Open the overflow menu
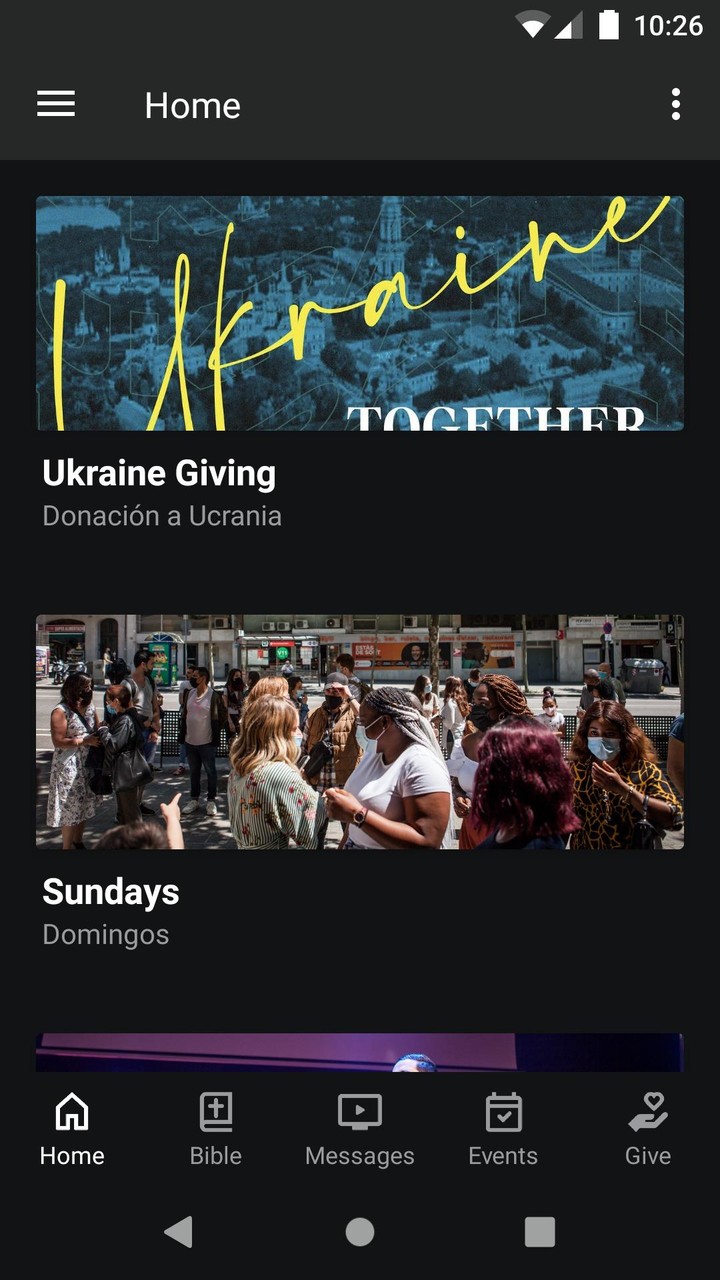 (676, 104)
